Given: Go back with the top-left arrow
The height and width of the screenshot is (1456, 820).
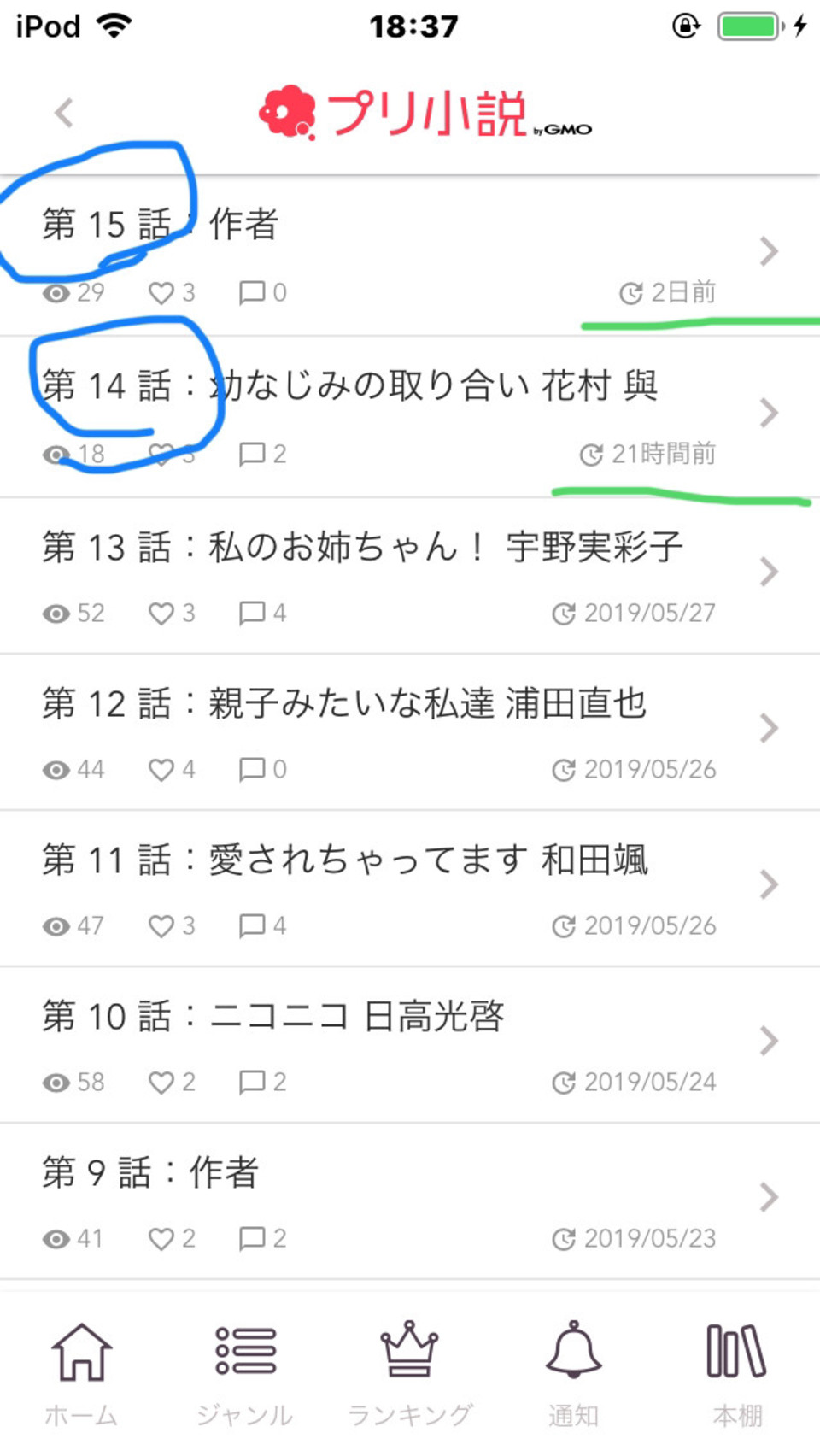Looking at the screenshot, I should tap(64, 113).
